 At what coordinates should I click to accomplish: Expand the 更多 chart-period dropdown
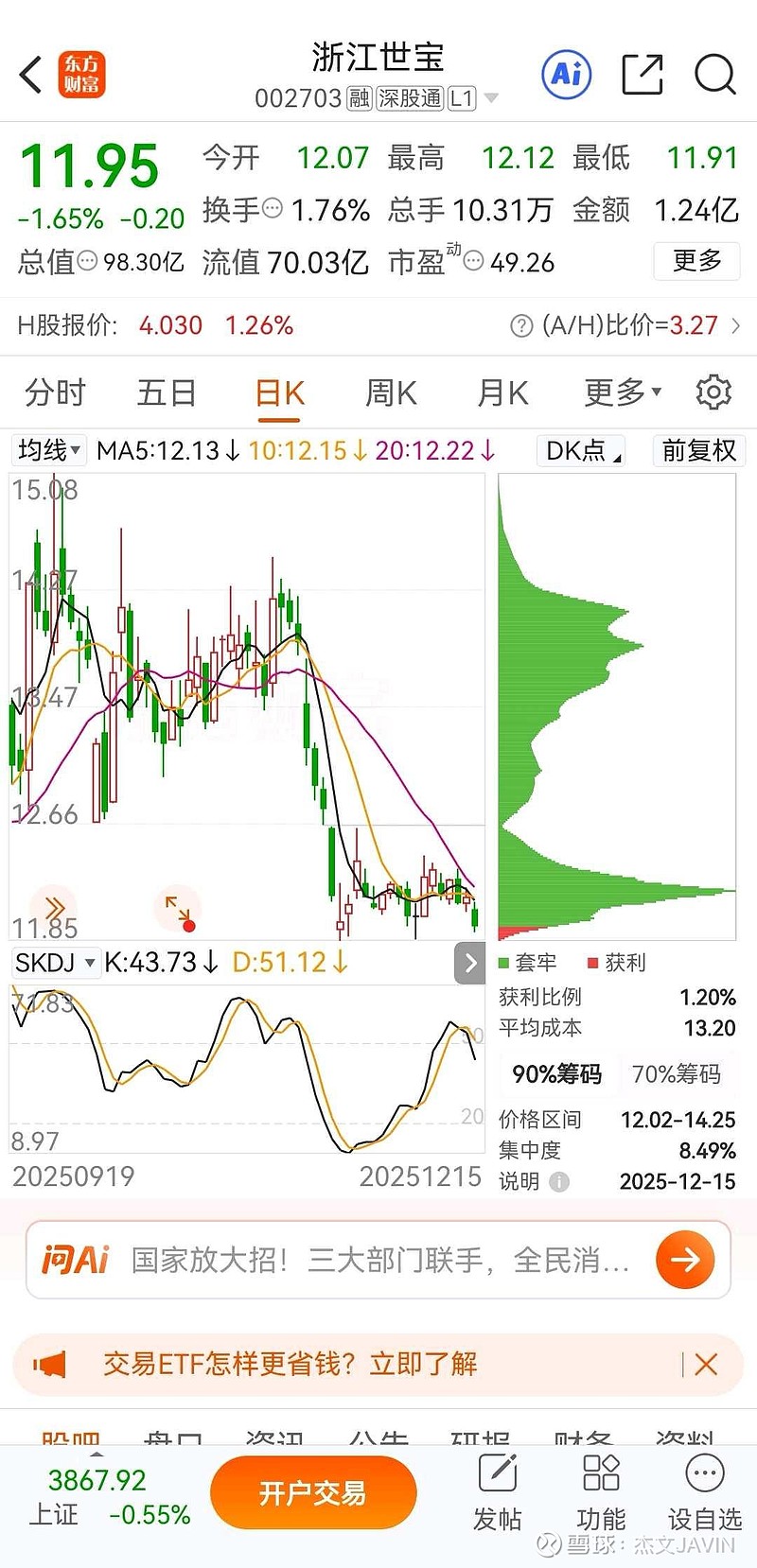tap(620, 392)
